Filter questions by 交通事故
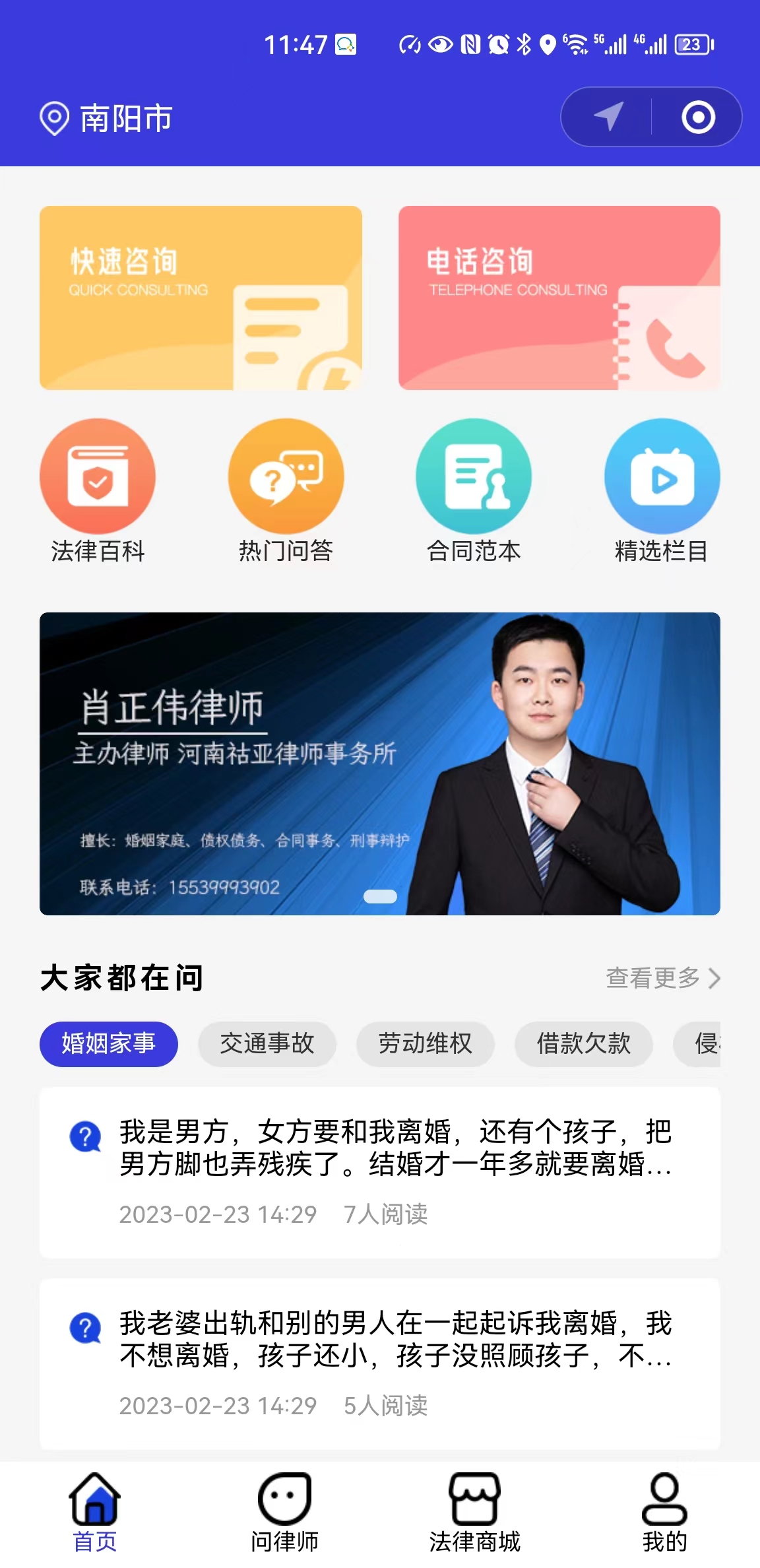The image size is (760, 1568). [267, 1044]
